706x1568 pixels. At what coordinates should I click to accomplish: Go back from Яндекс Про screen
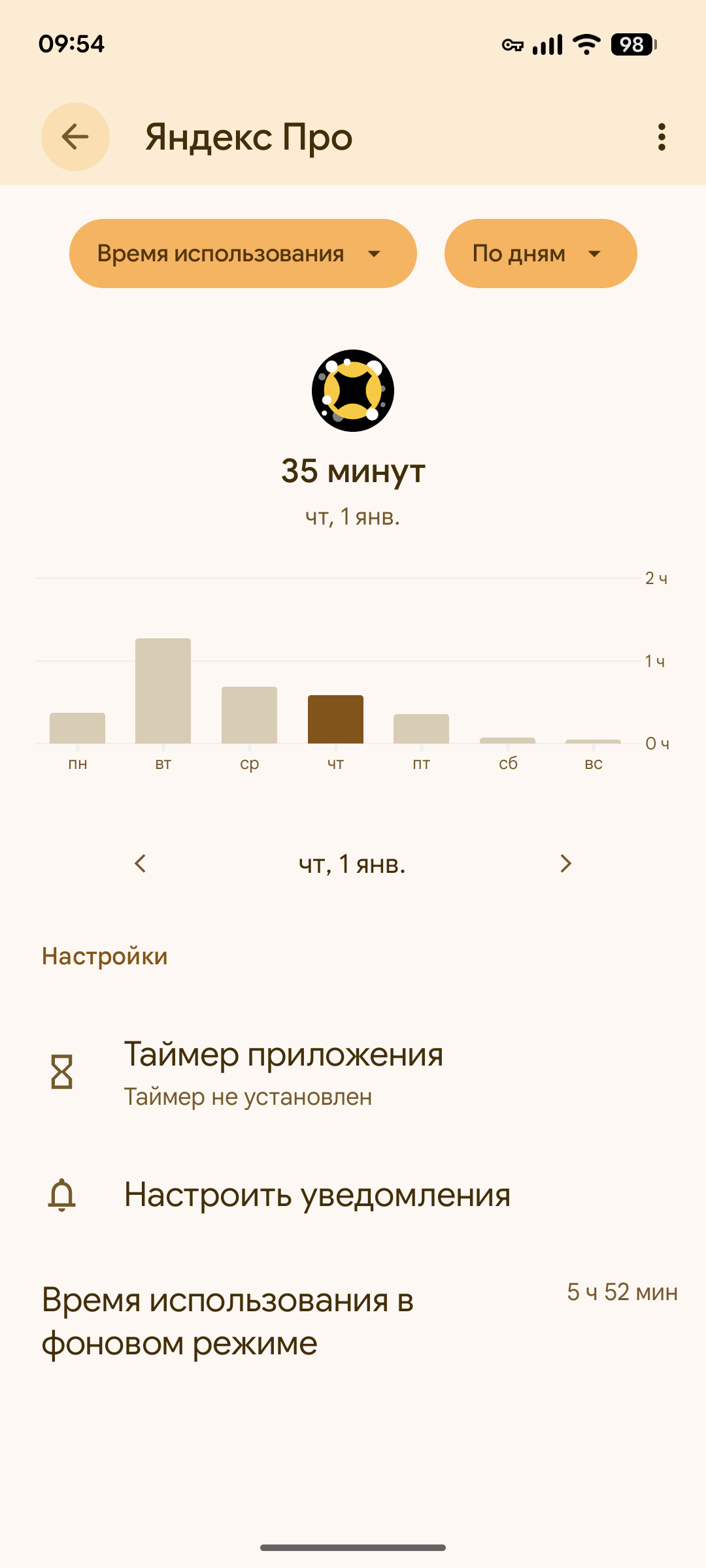(75, 137)
